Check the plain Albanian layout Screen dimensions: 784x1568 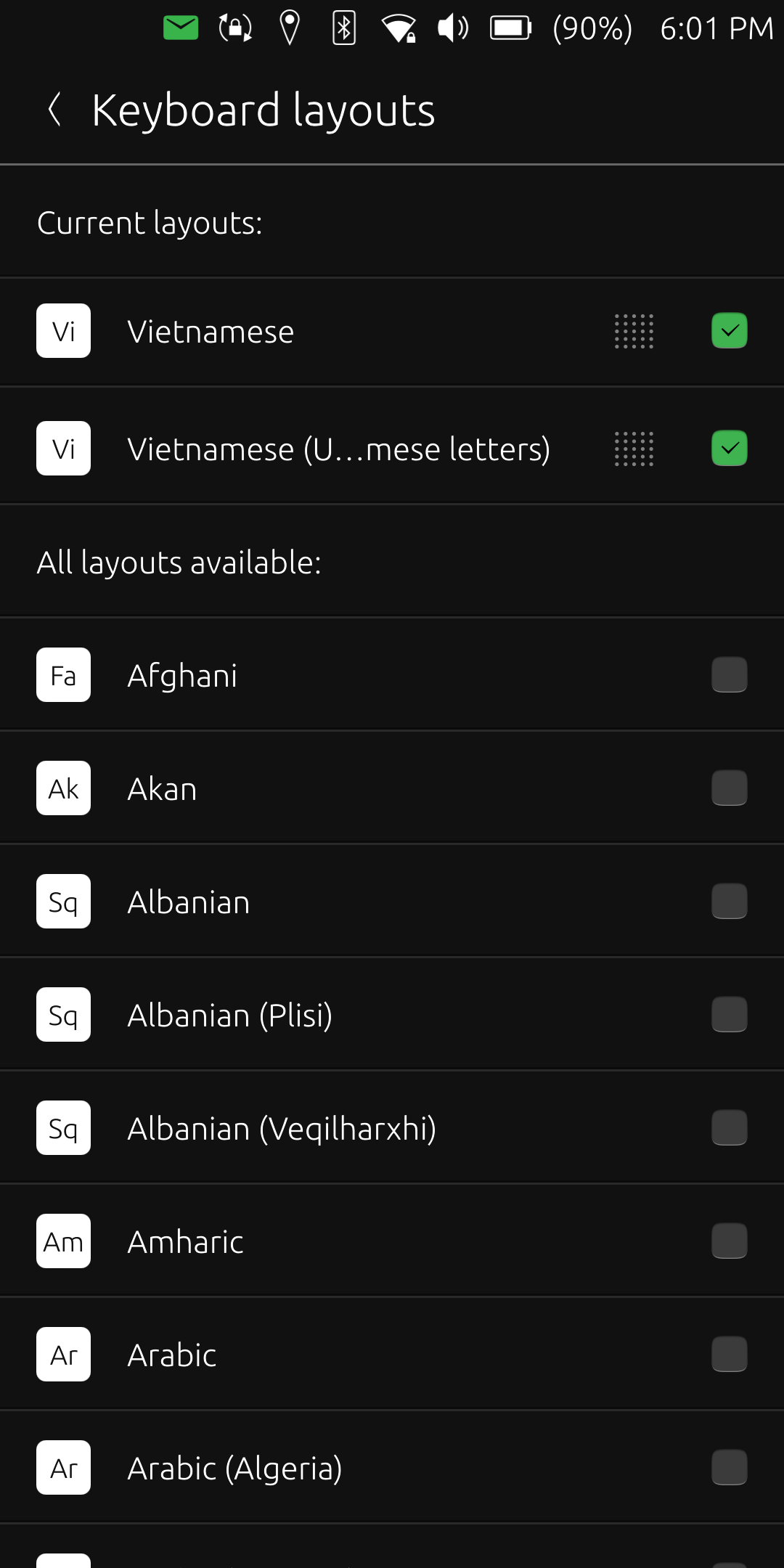point(729,902)
